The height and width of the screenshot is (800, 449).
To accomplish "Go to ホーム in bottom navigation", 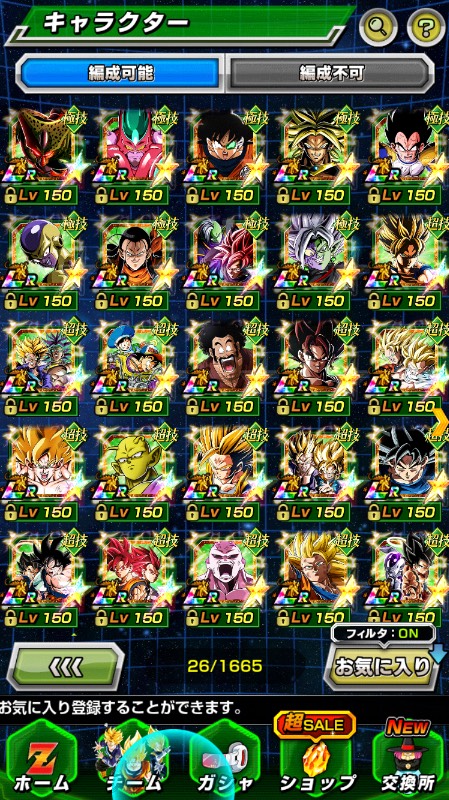I will pyautogui.click(x=40, y=762).
